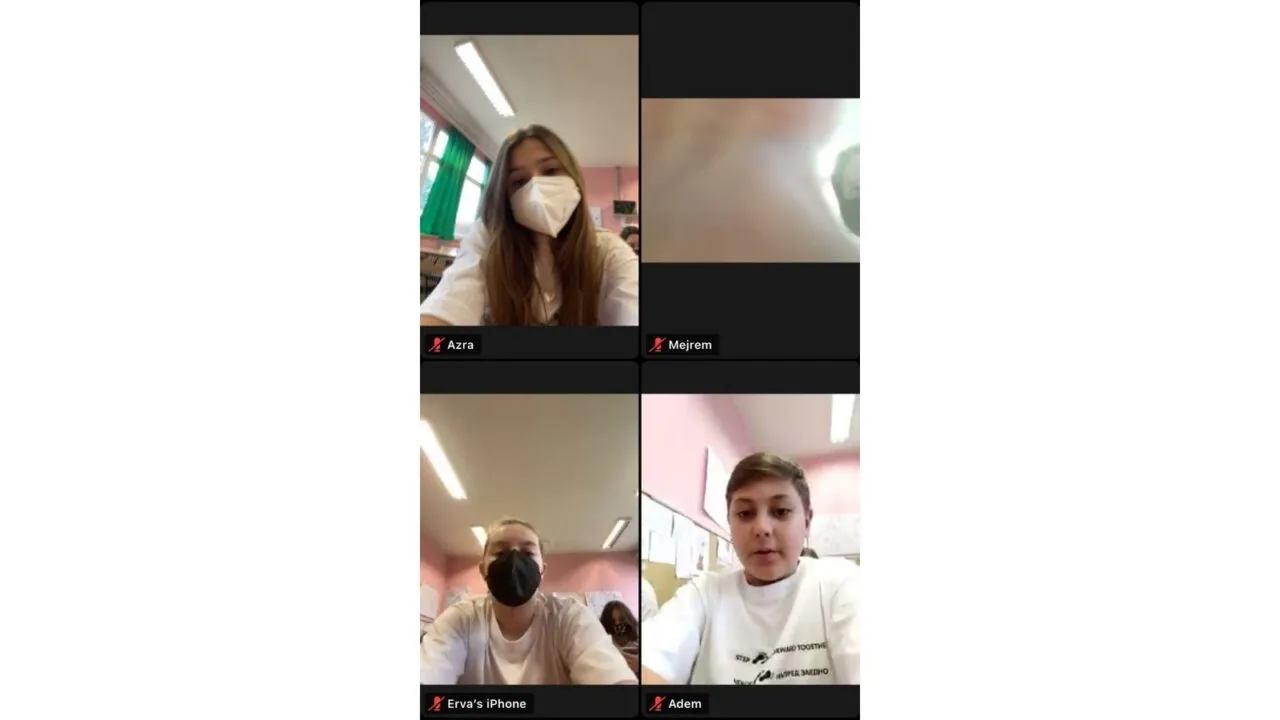The width and height of the screenshot is (1280, 720).
Task: Select Azra's video tile
Action: tap(529, 180)
